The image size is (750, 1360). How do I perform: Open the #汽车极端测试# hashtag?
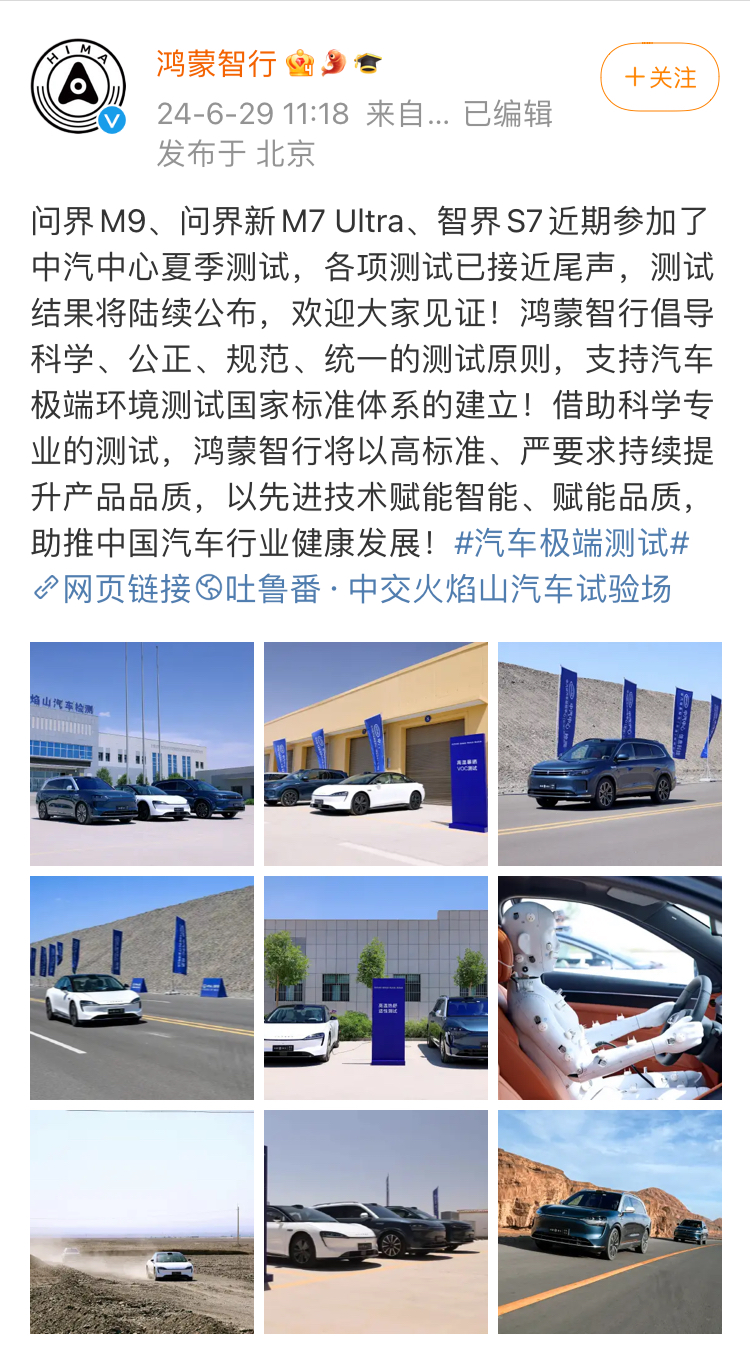click(572, 544)
